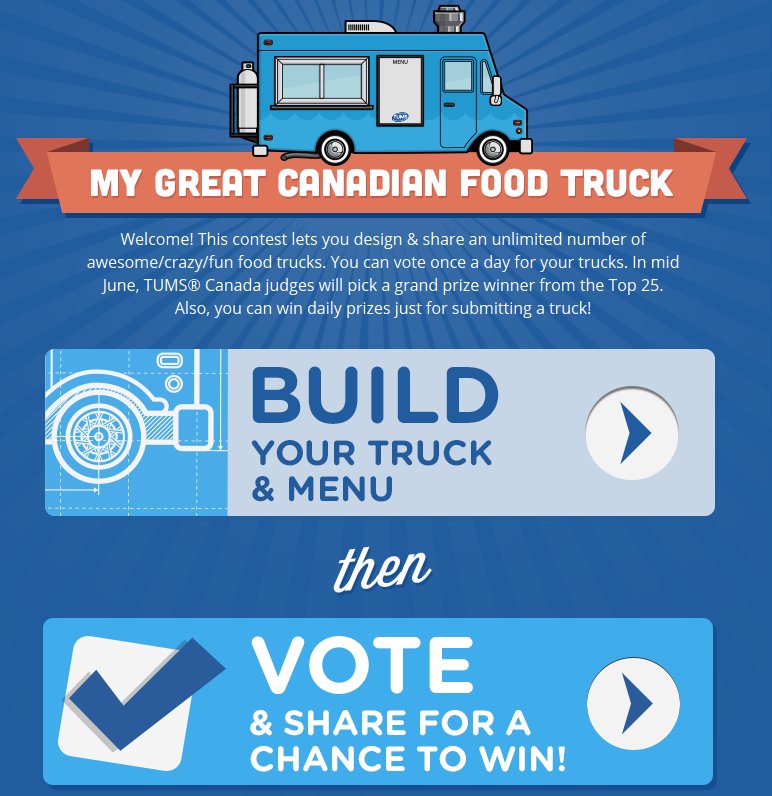
Task: Click the right arrow on the BUILD banner
Action: pos(631,432)
